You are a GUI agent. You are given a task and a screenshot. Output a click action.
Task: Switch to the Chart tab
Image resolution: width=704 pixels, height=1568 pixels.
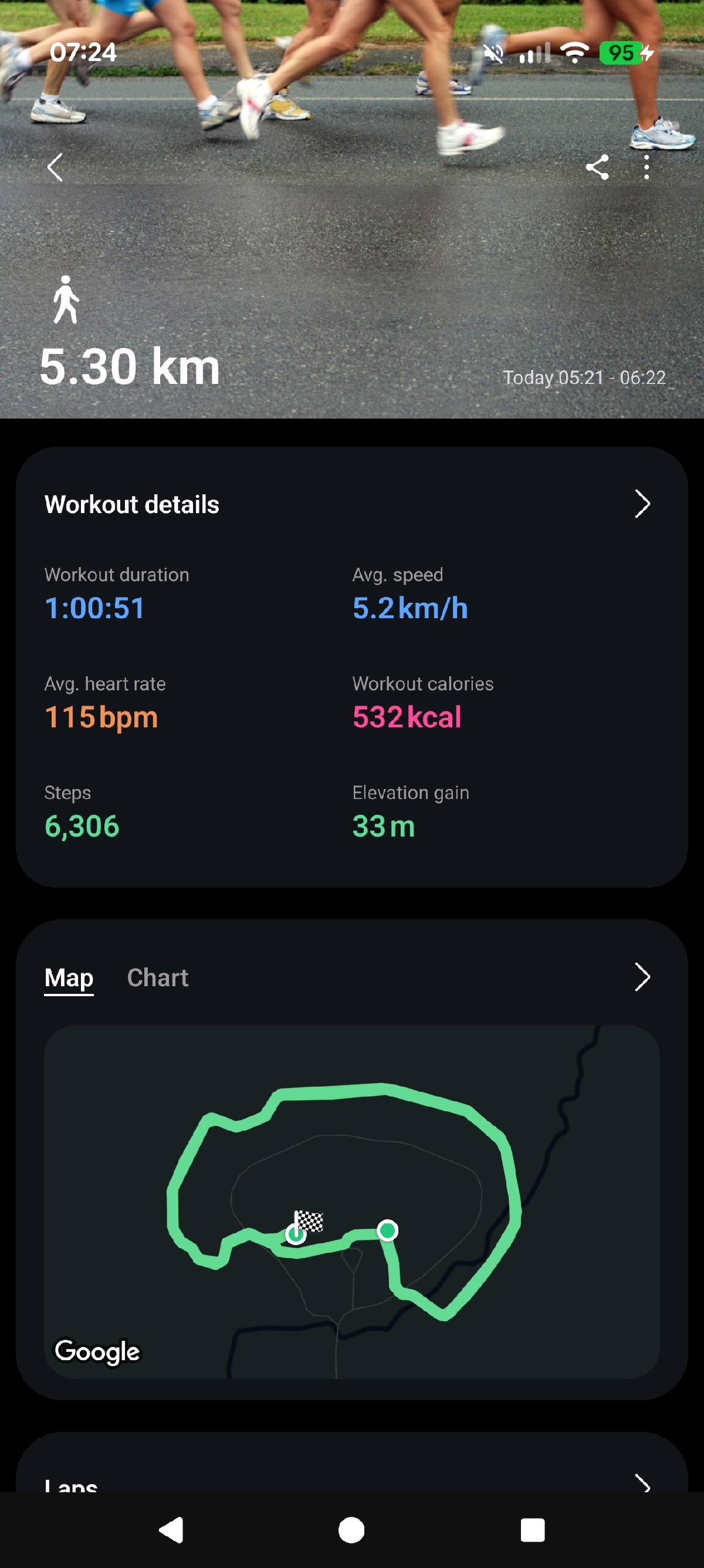click(x=158, y=977)
